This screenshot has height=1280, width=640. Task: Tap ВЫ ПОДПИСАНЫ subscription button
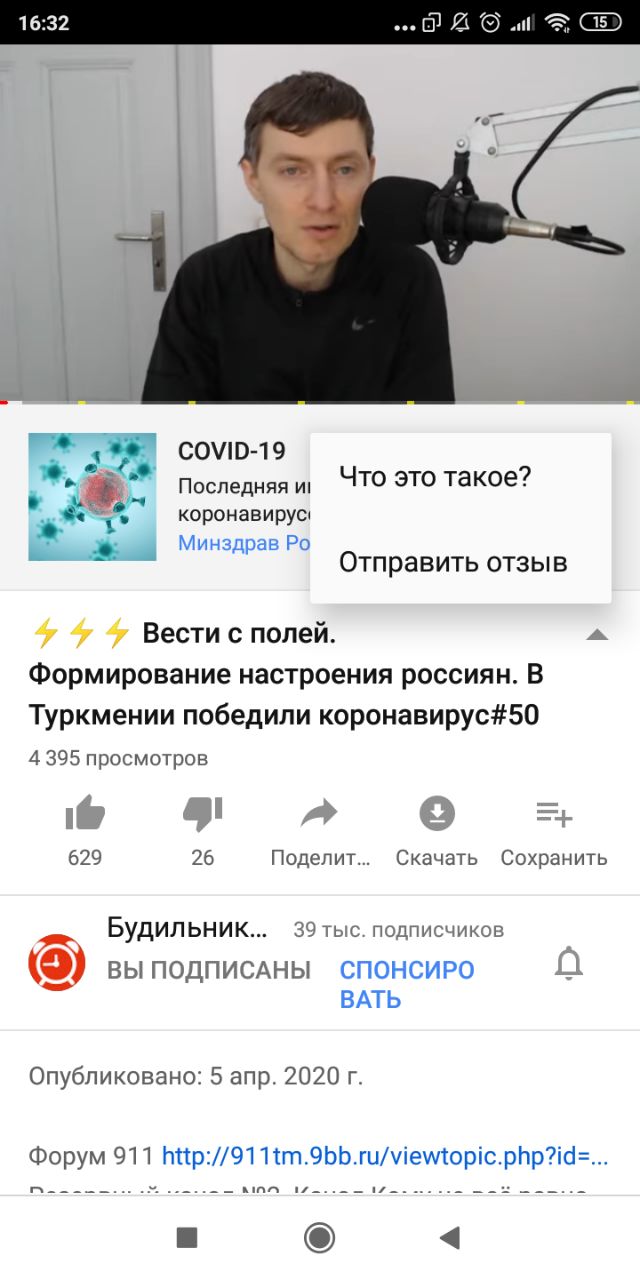point(209,970)
